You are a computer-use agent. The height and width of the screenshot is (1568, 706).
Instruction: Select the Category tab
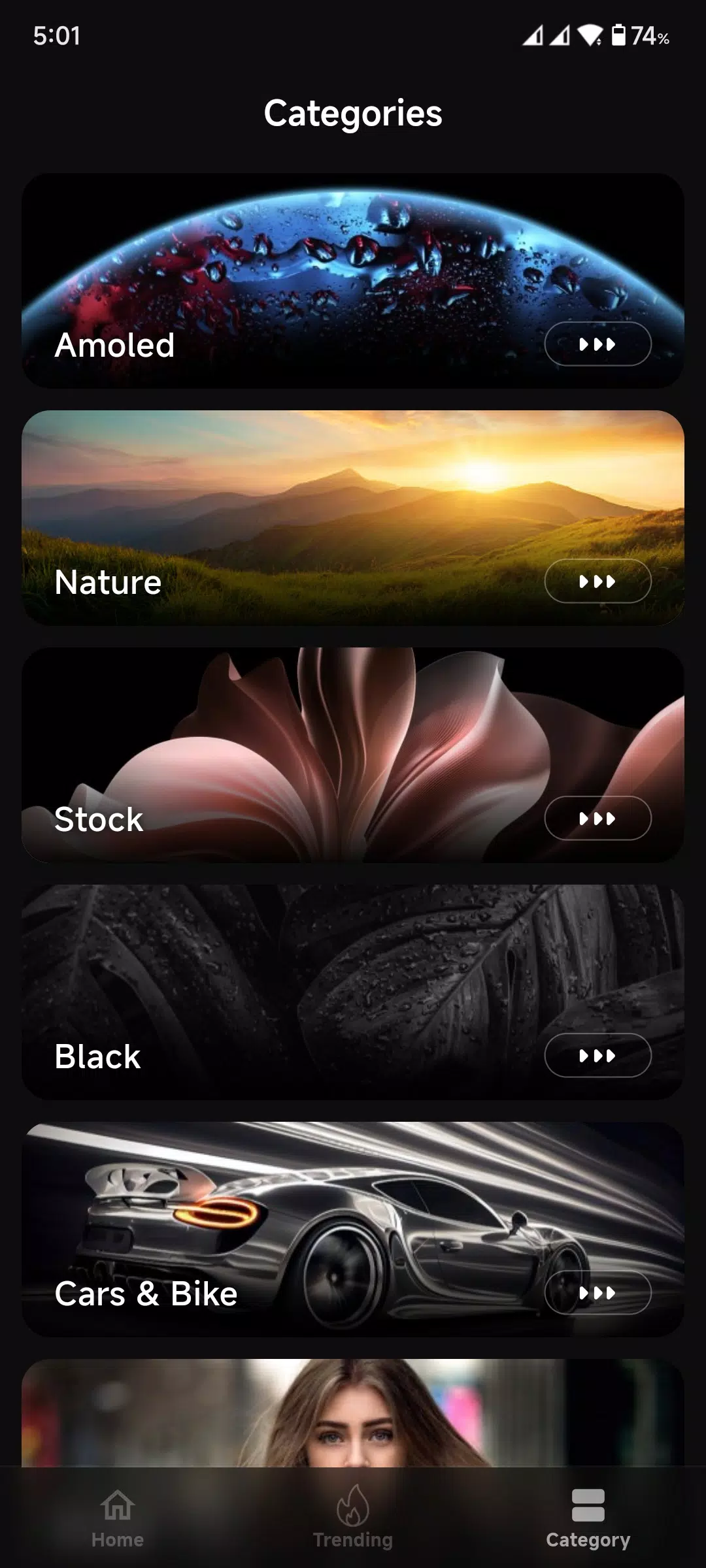(x=588, y=1518)
